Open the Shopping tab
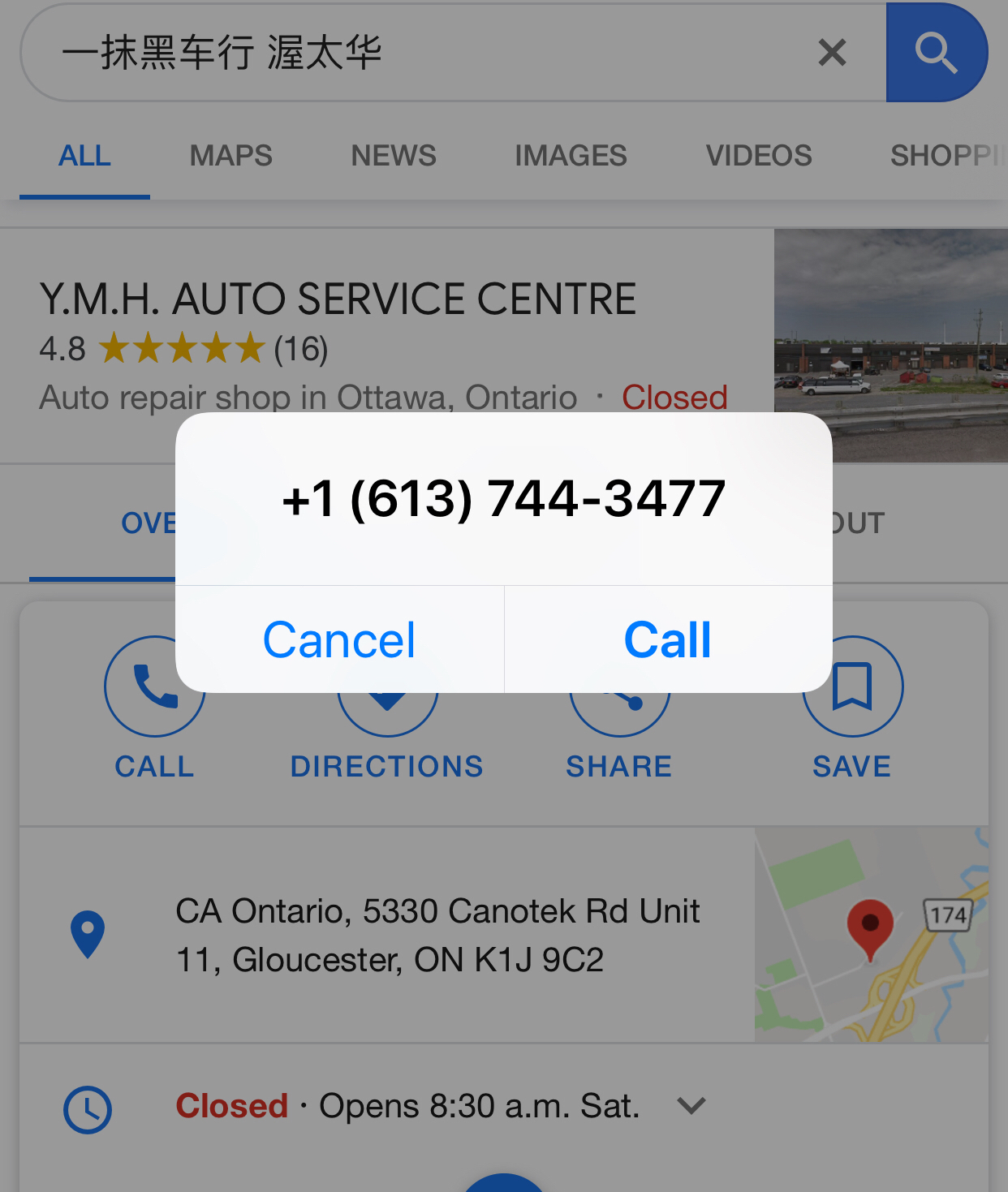This screenshot has height=1192, width=1008. tap(946, 155)
